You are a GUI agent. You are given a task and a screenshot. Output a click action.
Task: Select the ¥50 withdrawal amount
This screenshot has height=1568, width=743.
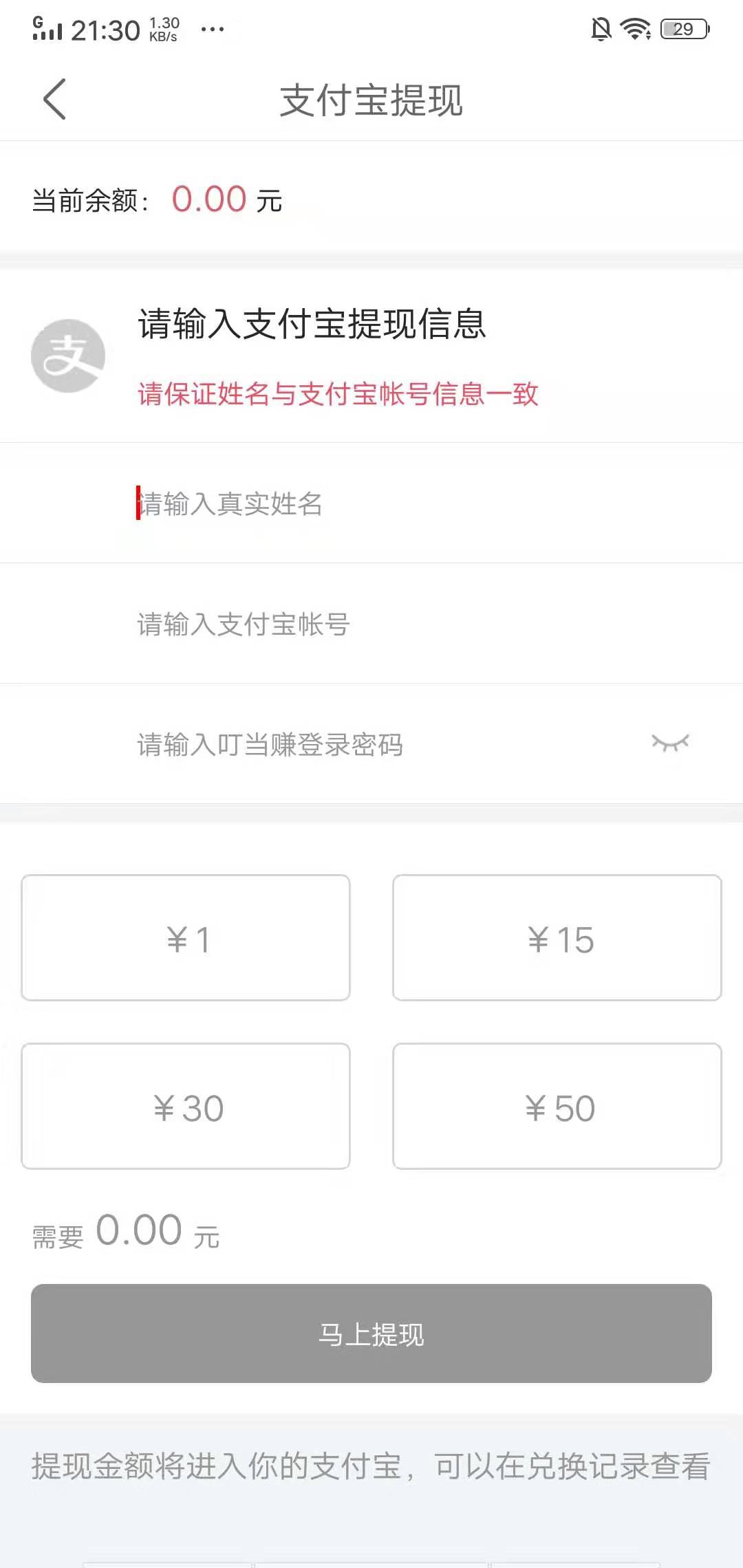coord(559,1106)
